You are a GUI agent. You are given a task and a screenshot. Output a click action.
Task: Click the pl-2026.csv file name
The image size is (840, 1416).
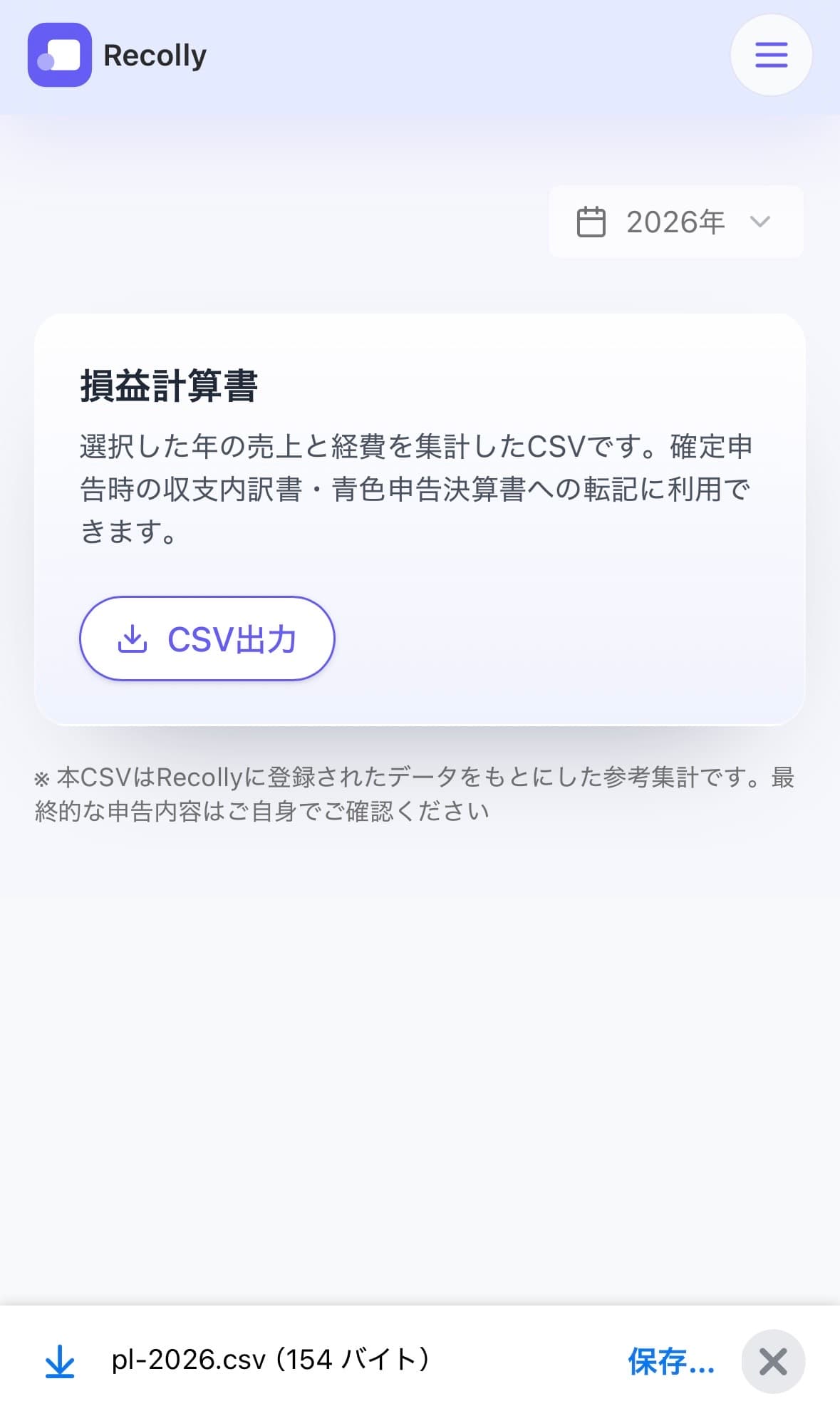187,1360
